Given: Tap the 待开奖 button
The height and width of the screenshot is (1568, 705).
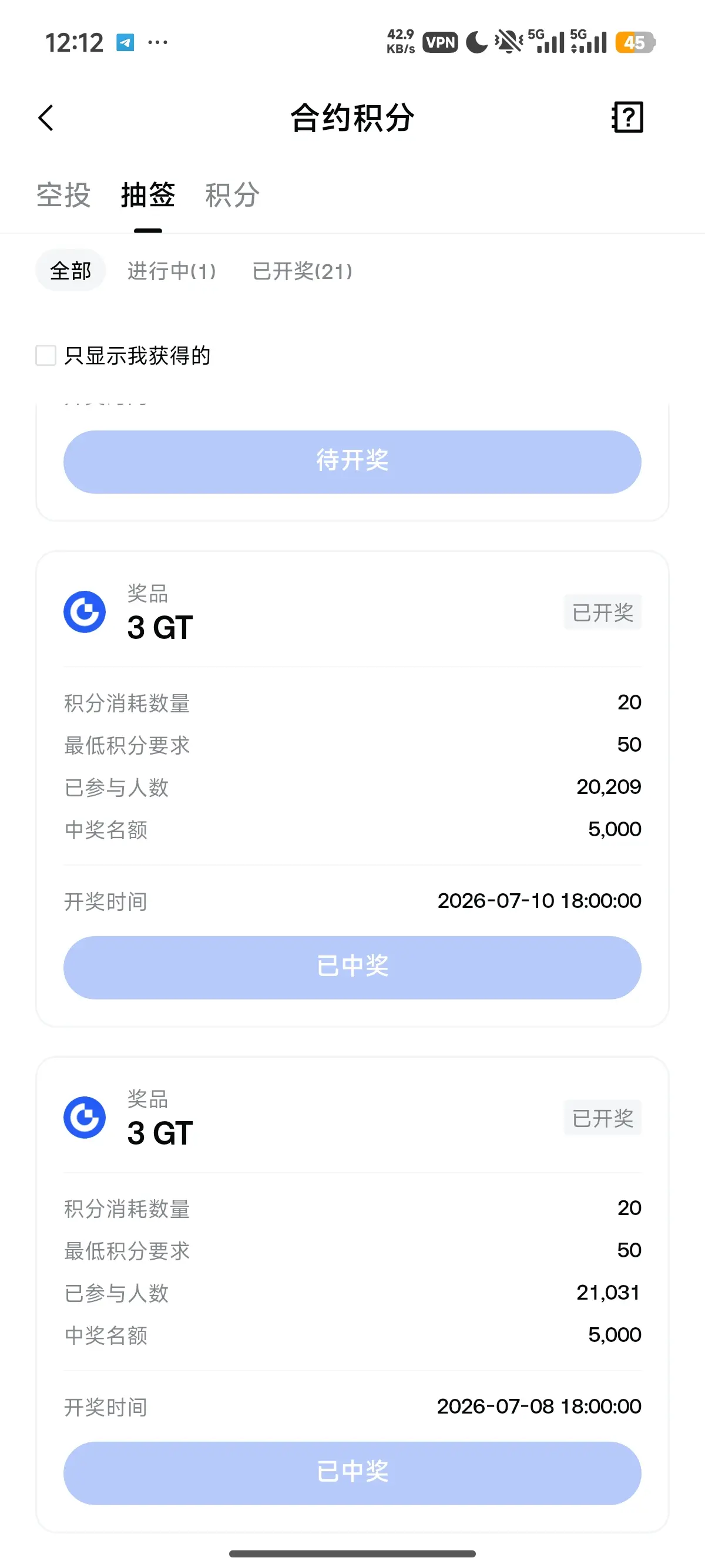Looking at the screenshot, I should click(352, 462).
